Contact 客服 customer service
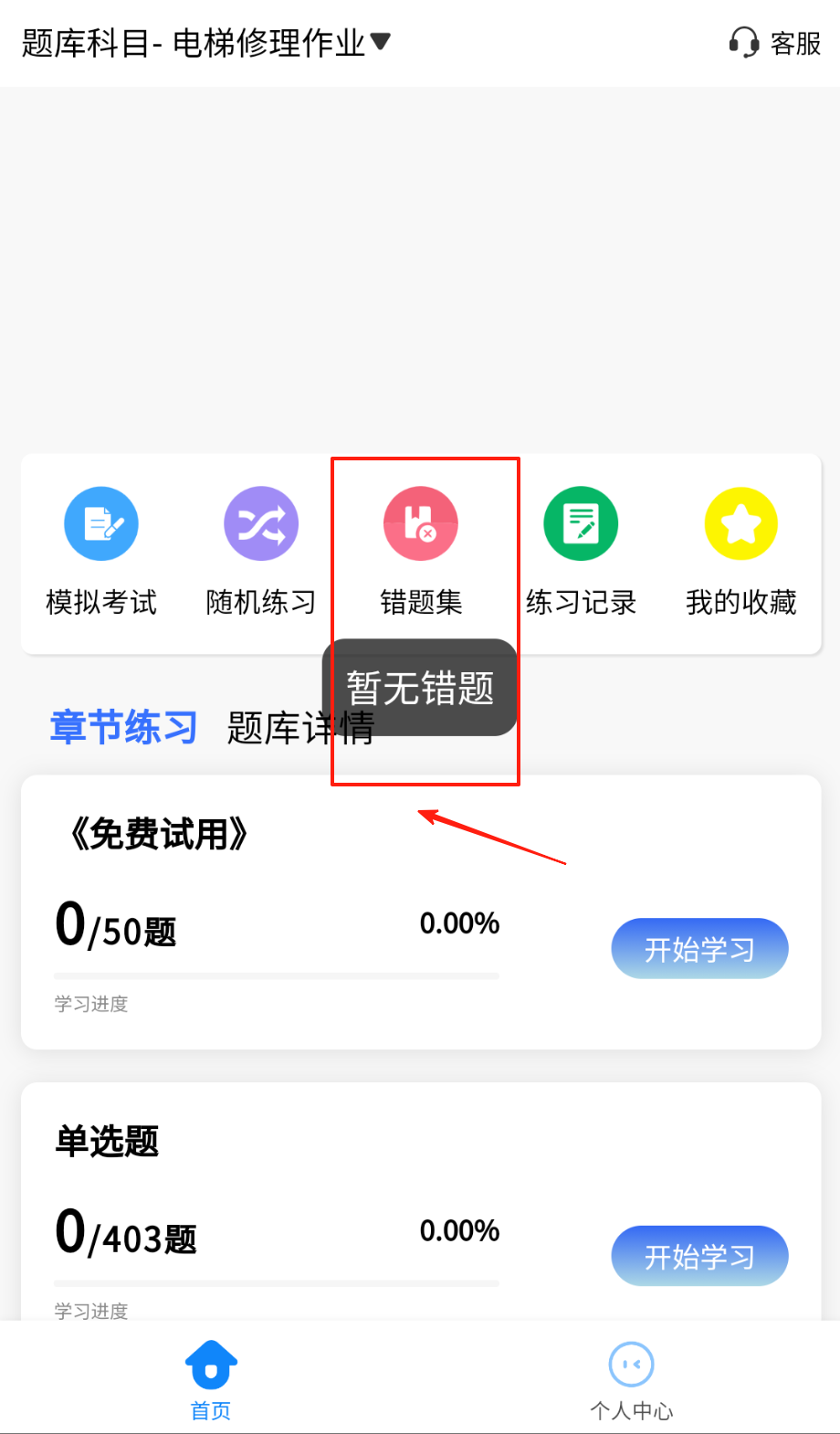 pyautogui.click(x=775, y=43)
